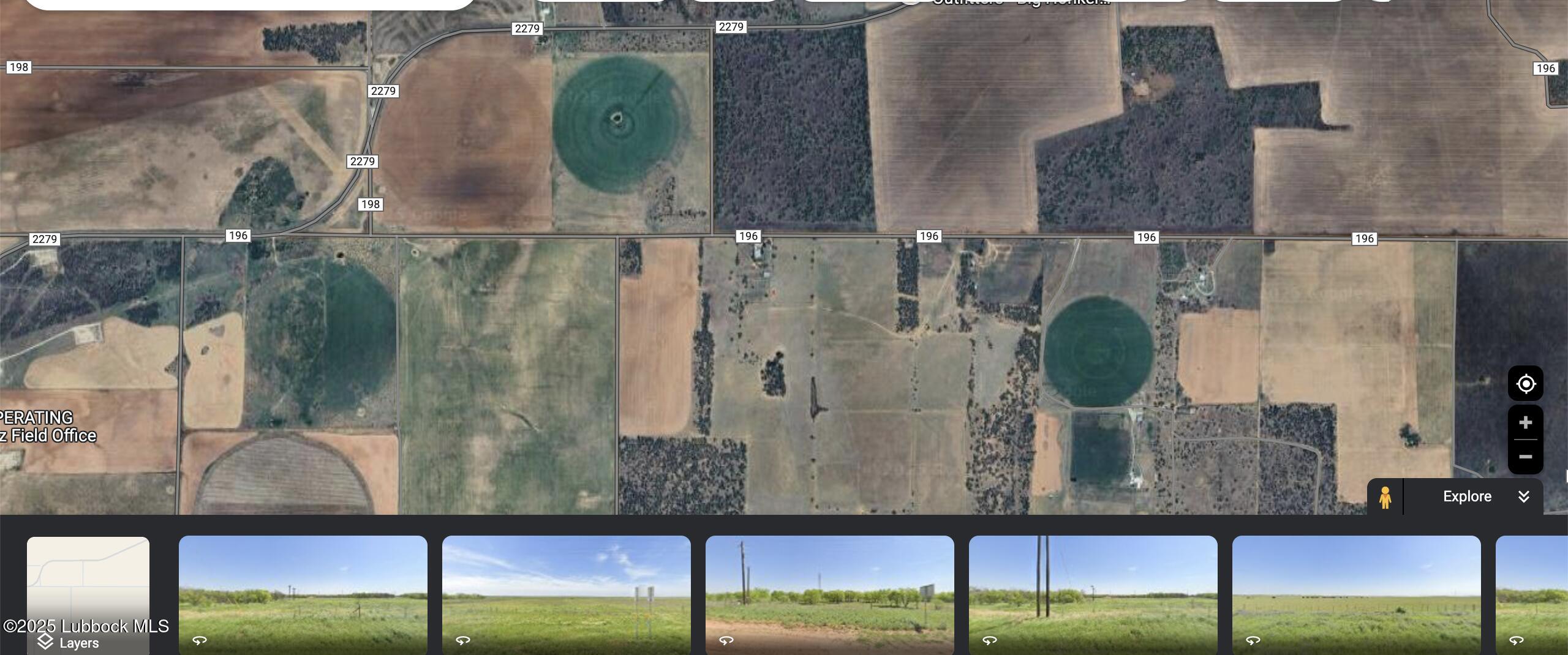1568x655 pixels.
Task: Zoom out of the map
Action: [1525, 457]
